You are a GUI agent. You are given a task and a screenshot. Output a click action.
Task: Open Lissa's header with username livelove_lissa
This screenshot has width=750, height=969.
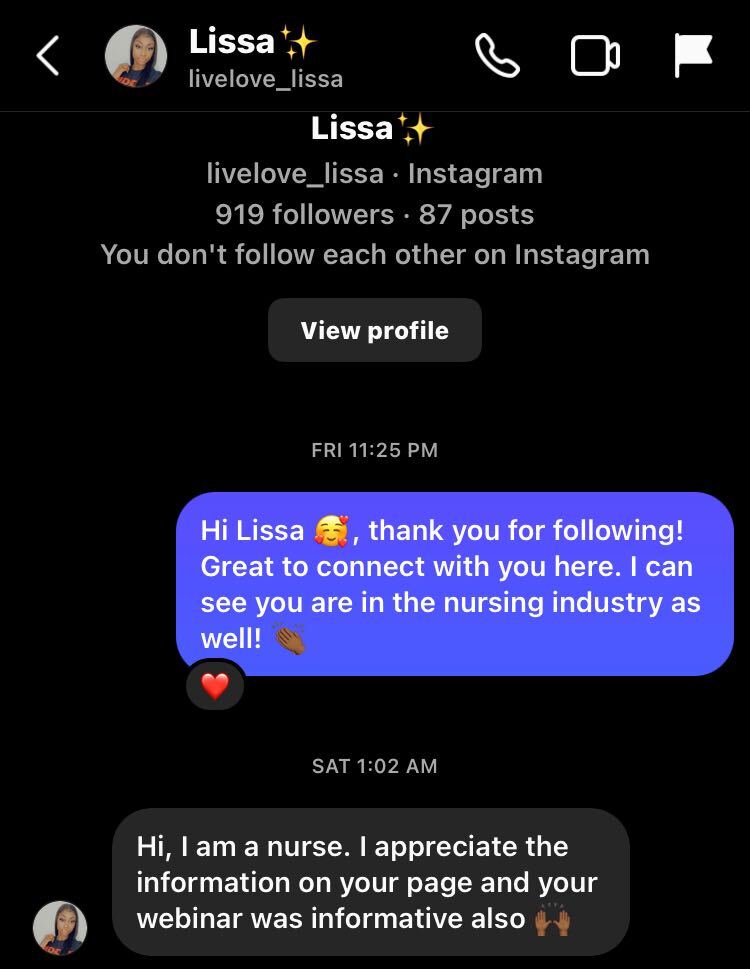pyautogui.click(x=264, y=56)
